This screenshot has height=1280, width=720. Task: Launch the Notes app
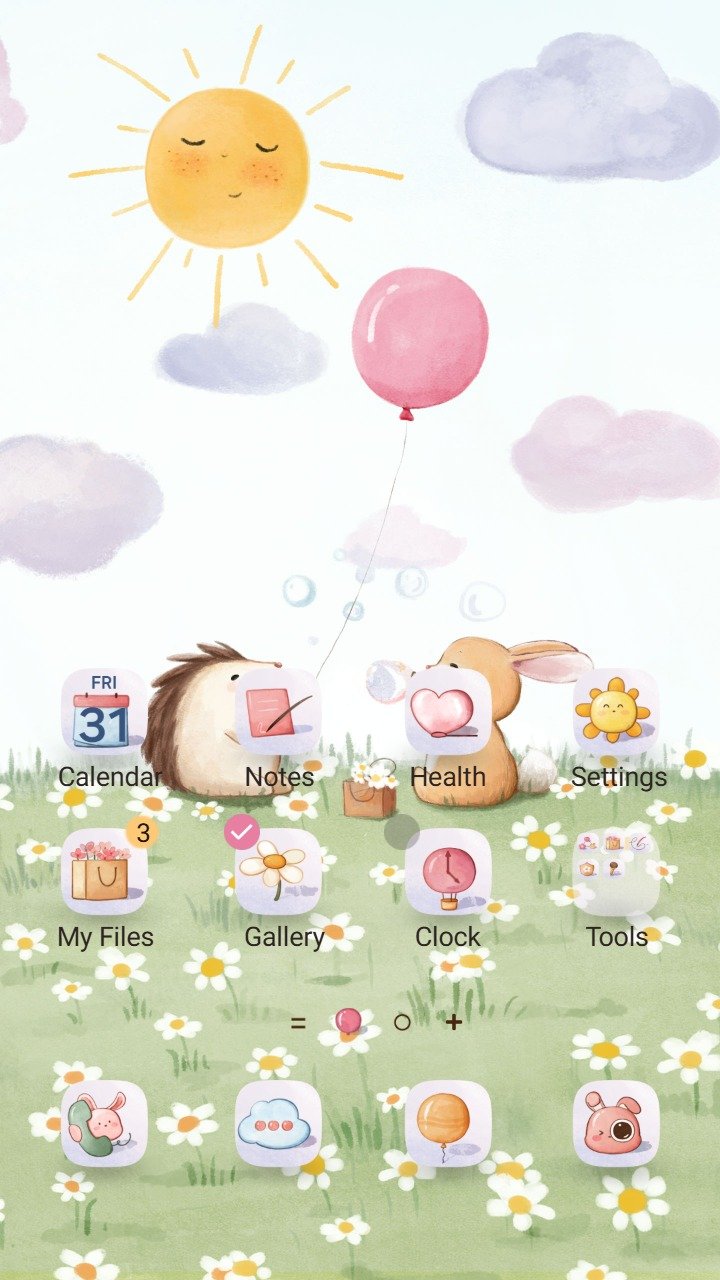(x=278, y=712)
